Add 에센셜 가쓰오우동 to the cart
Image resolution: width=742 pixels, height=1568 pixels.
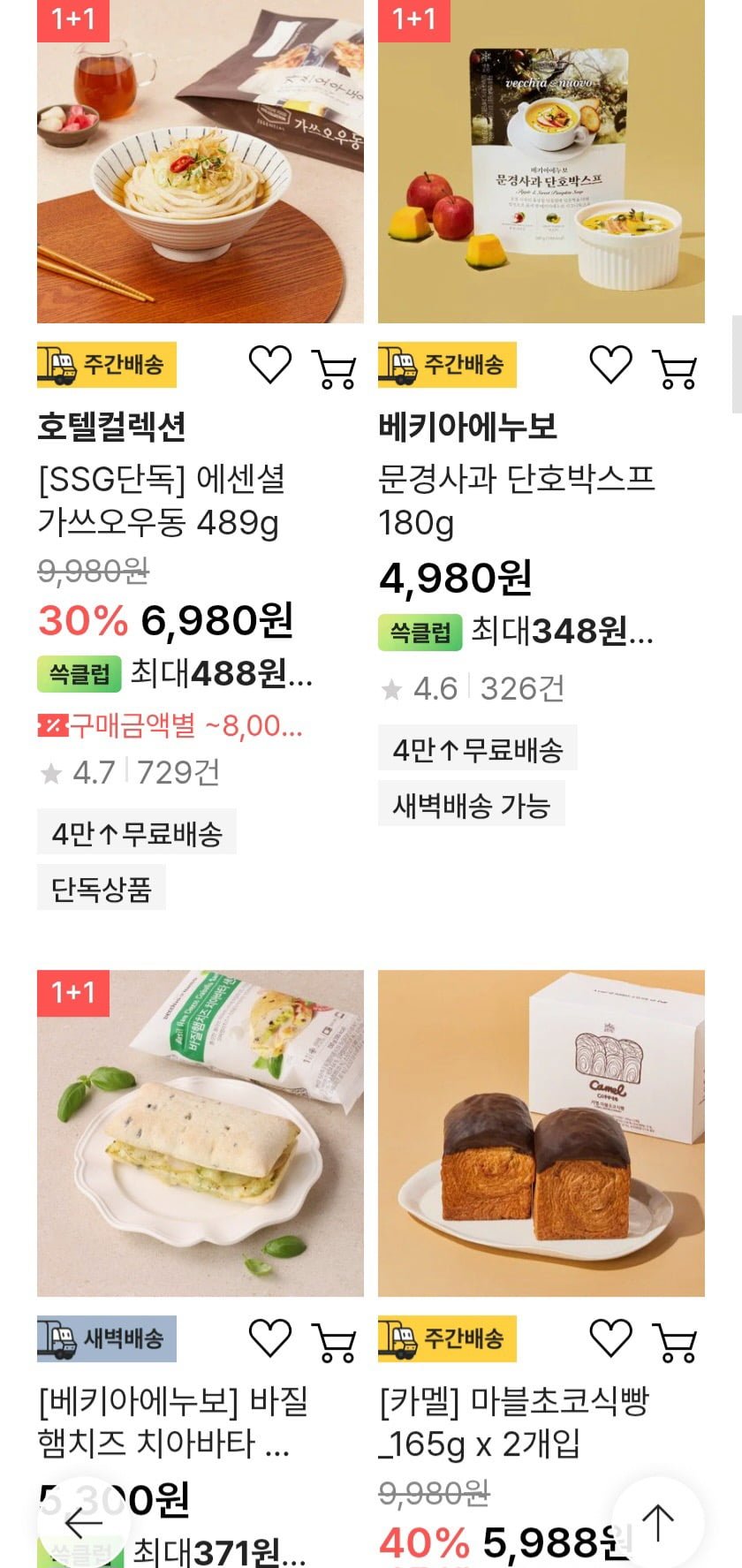click(x=335, y=368)
